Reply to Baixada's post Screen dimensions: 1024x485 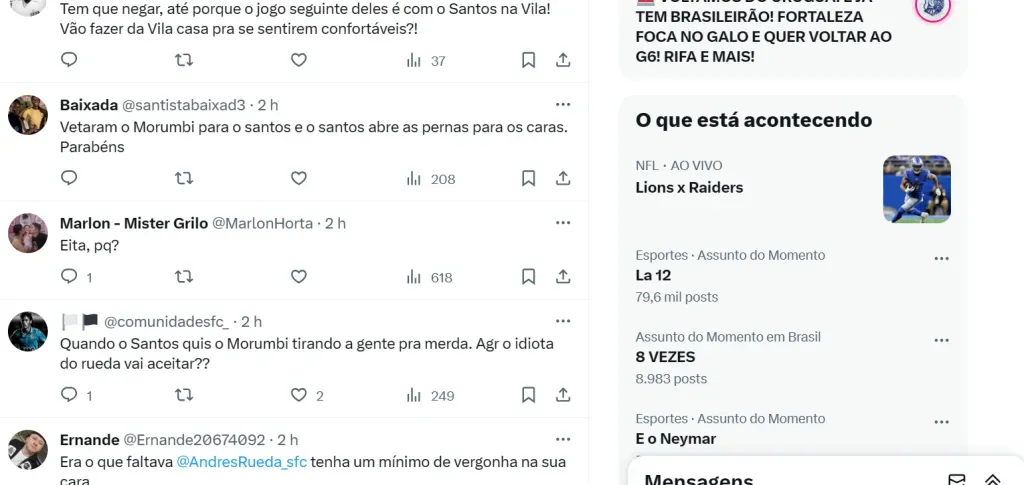coord(69,178)
